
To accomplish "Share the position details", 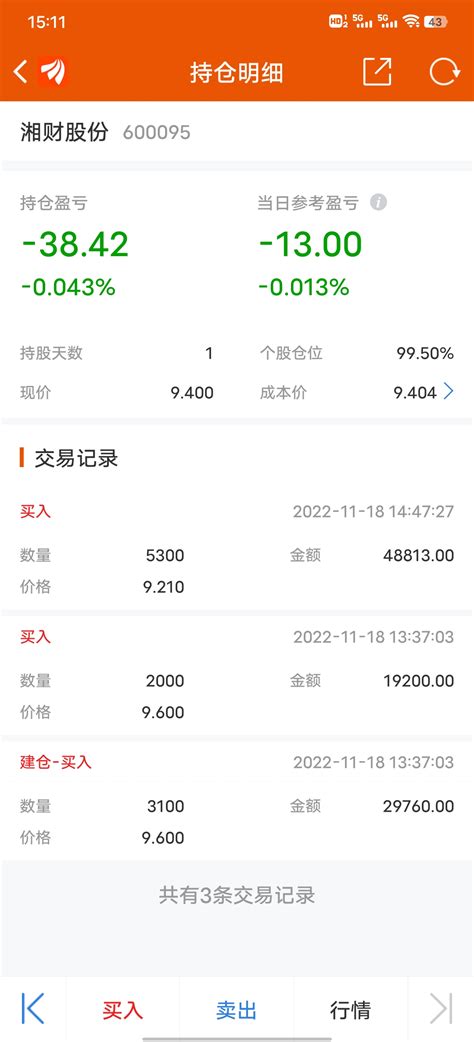I will 377,72.
